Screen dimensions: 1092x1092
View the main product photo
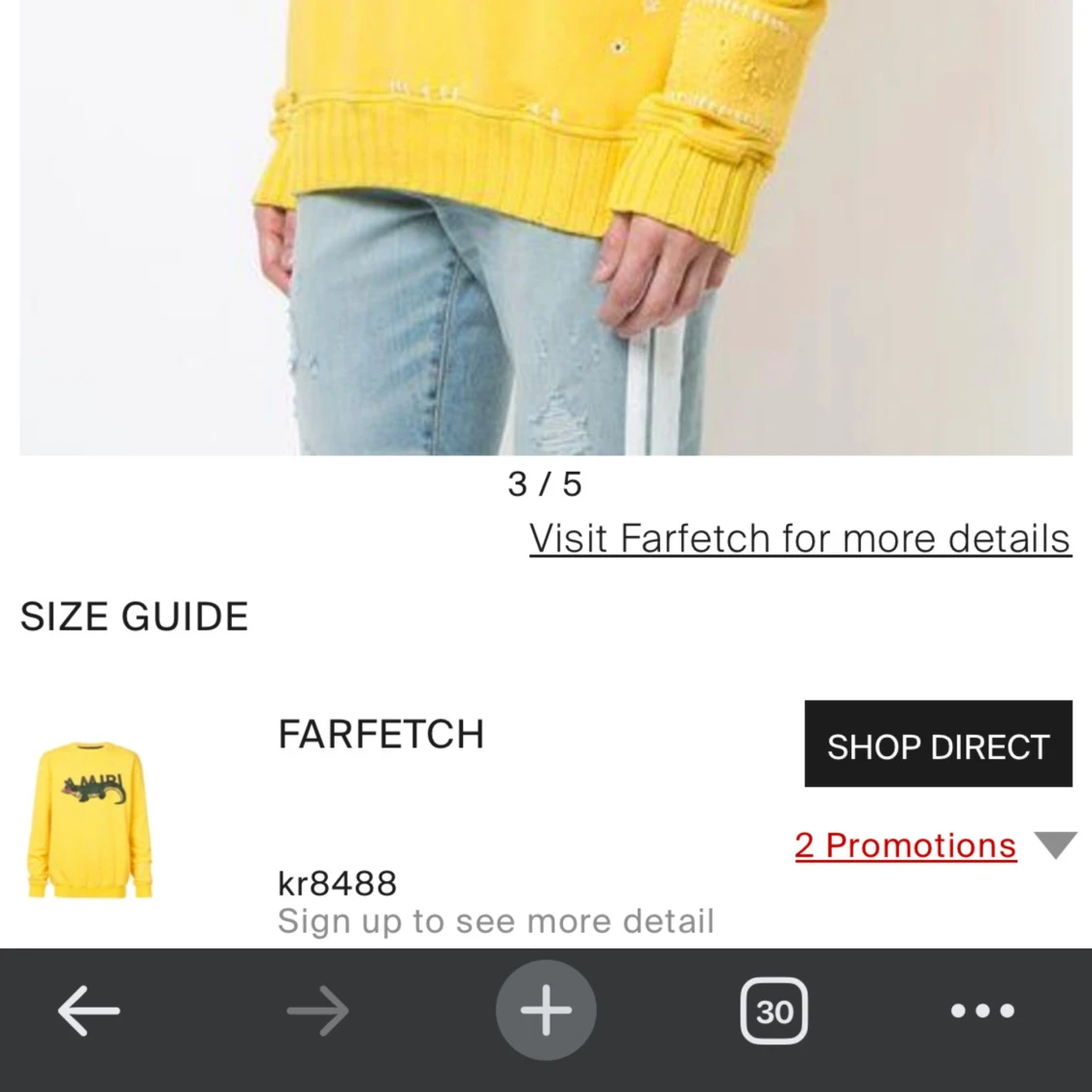click(546, 227)
